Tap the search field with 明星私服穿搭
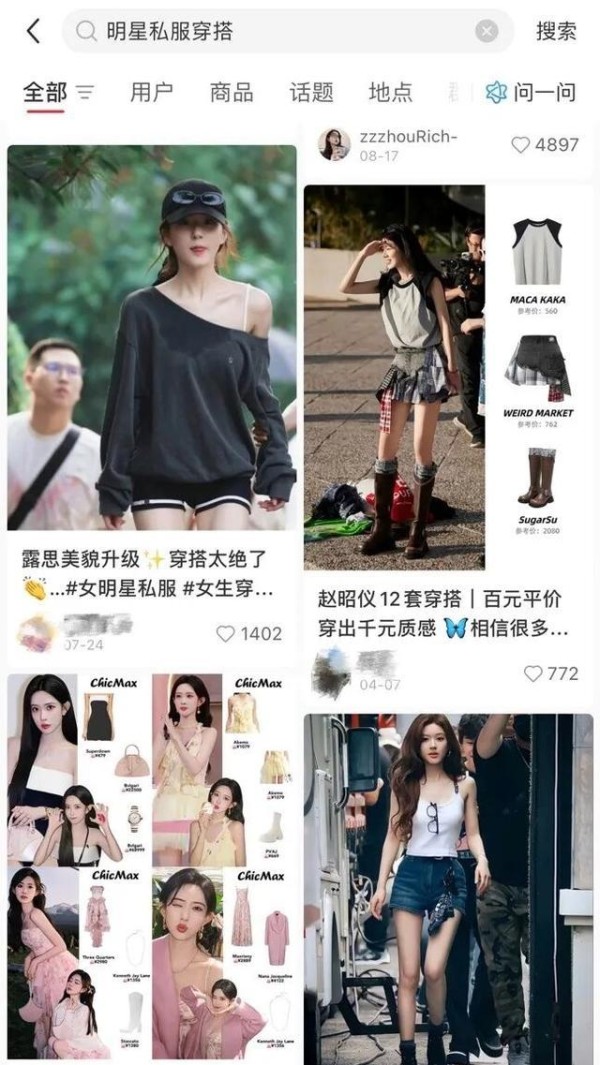Screen dimensions: 600x1065 coord(270,31)
